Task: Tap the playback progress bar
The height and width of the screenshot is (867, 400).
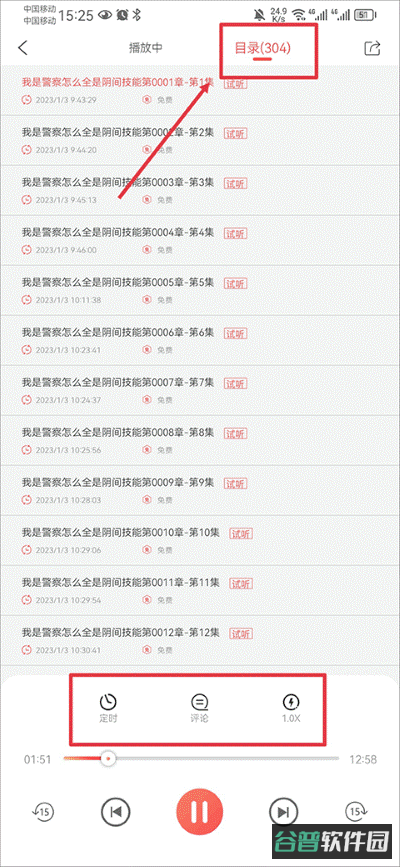Action: click(201, 759)
